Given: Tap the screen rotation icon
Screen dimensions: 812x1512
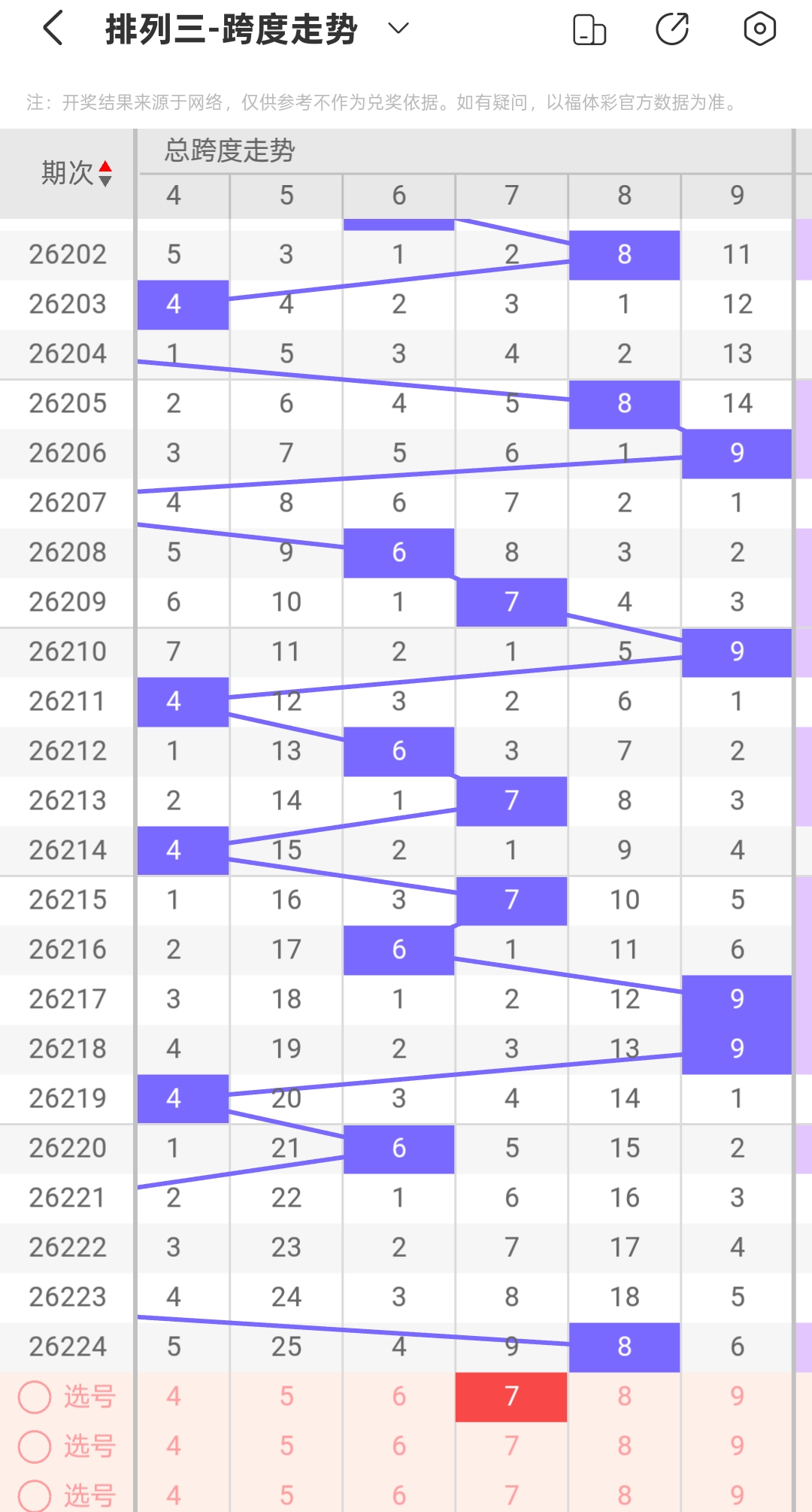Looking at the screenshot, I should [x=589, y=29].
